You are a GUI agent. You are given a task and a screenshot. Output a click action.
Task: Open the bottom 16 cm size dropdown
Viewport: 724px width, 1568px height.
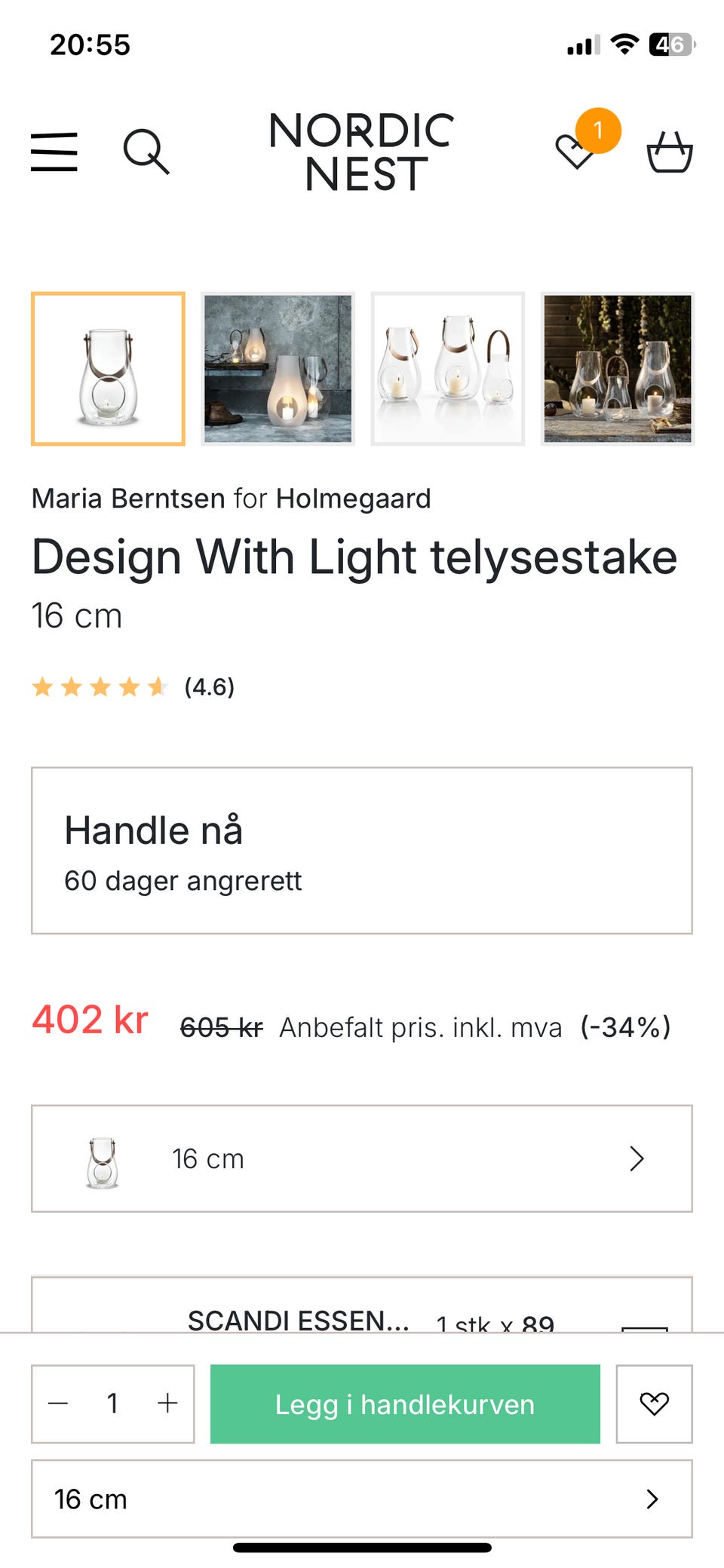[362, 1499]
